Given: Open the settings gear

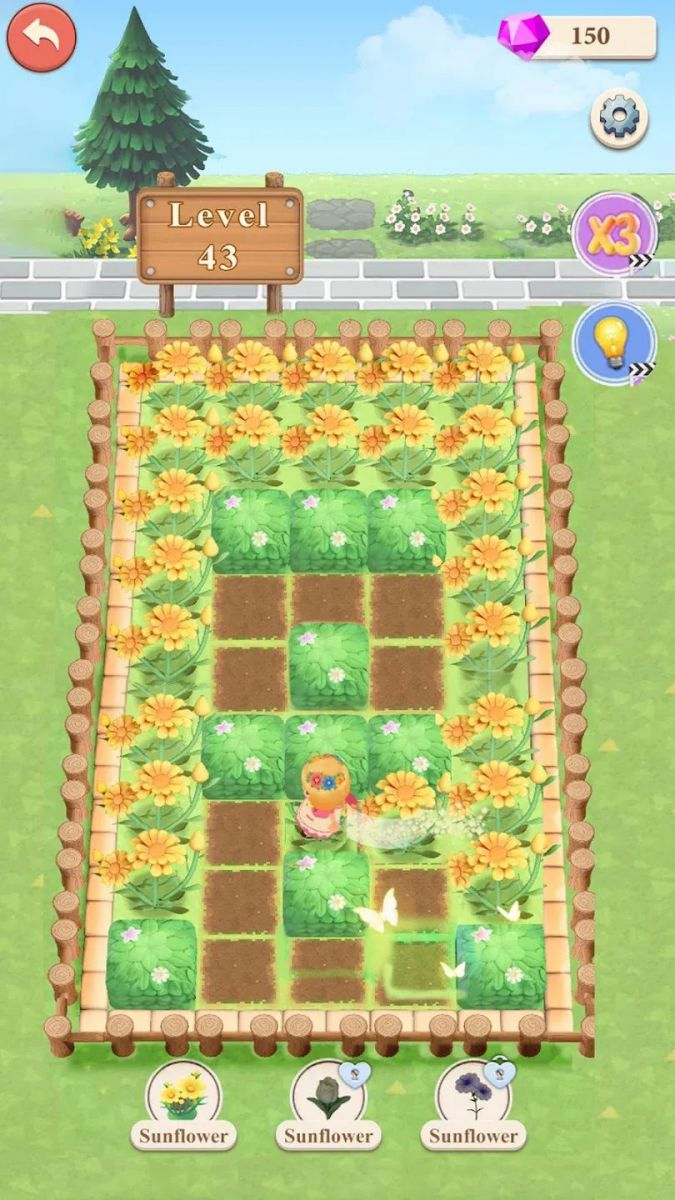Looking at the screenshot, I should coord(618,119).
